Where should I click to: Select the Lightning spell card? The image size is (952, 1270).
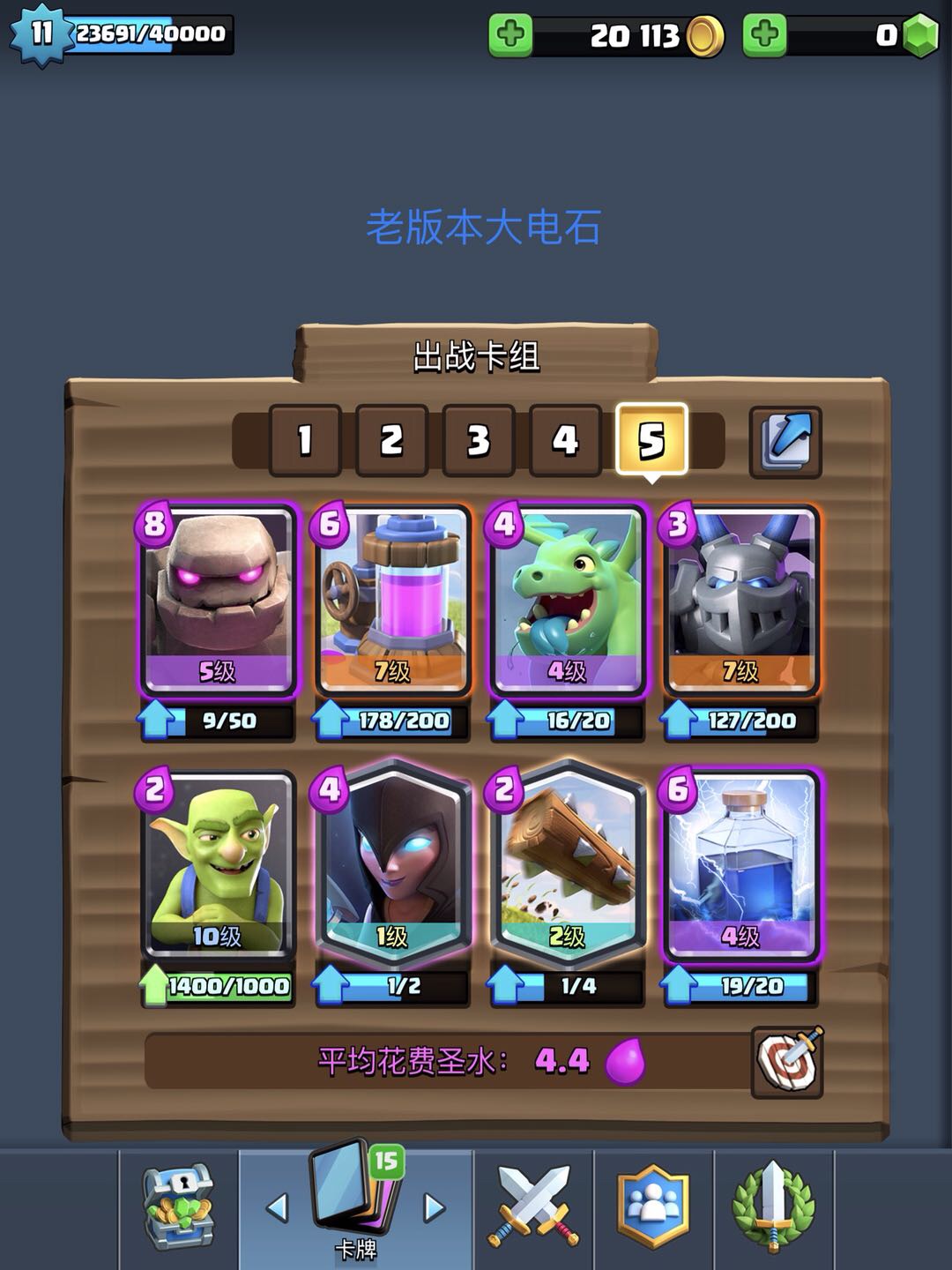[x=740, y=864]
